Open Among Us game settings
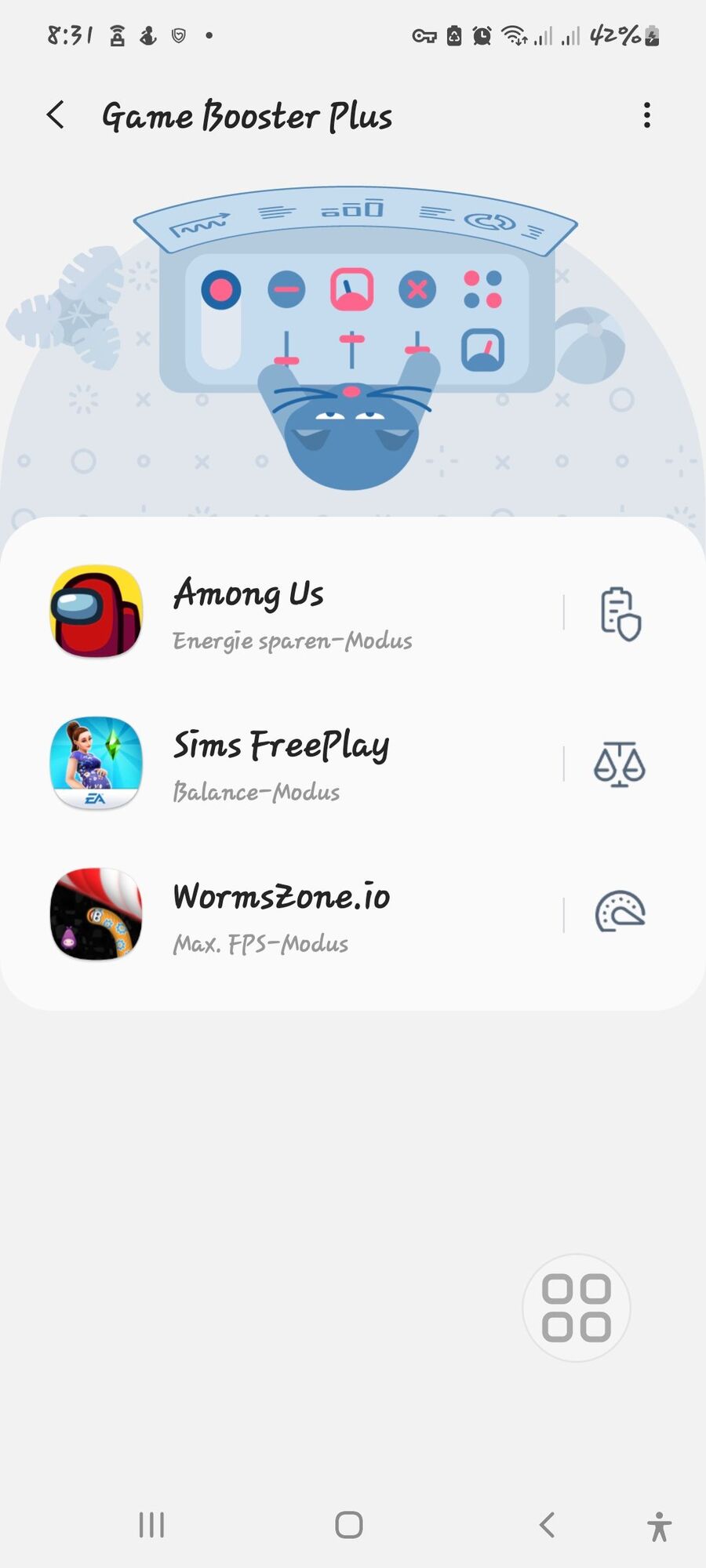 coord(292,612)
